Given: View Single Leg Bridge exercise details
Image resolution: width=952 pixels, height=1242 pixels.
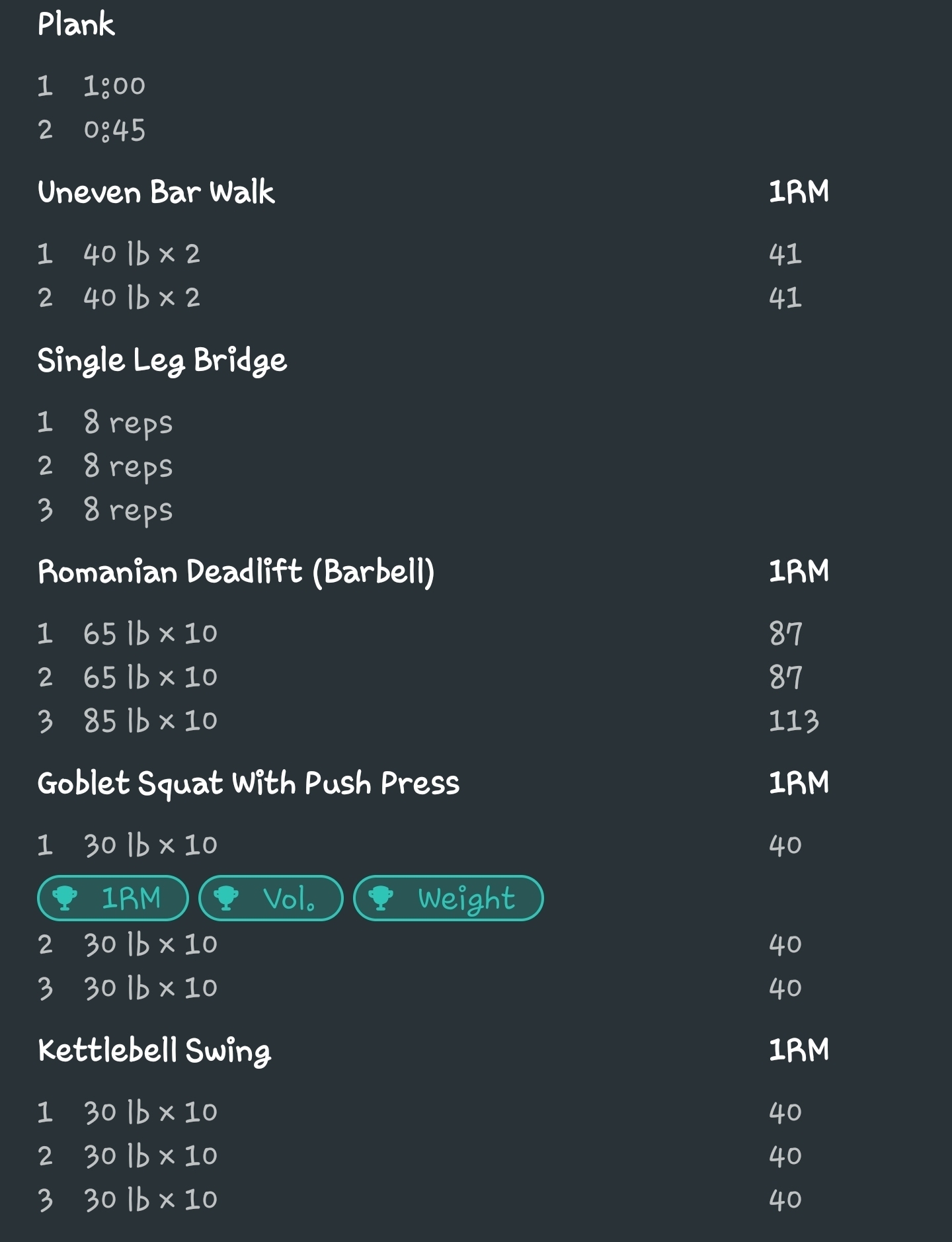Looking at the screenshot, I should click(162, 361).
